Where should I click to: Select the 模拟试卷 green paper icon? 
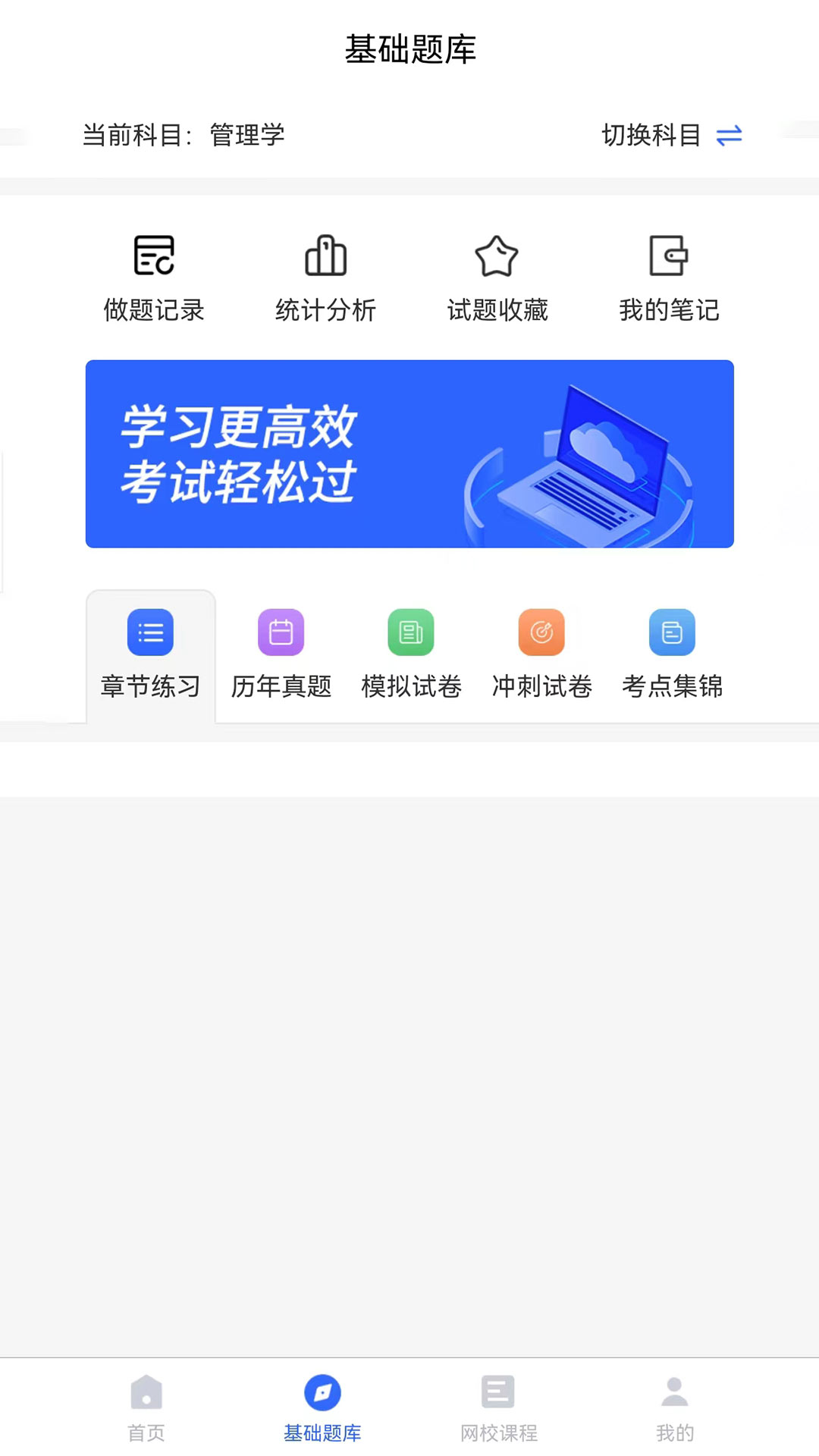(x=410, y=632)
